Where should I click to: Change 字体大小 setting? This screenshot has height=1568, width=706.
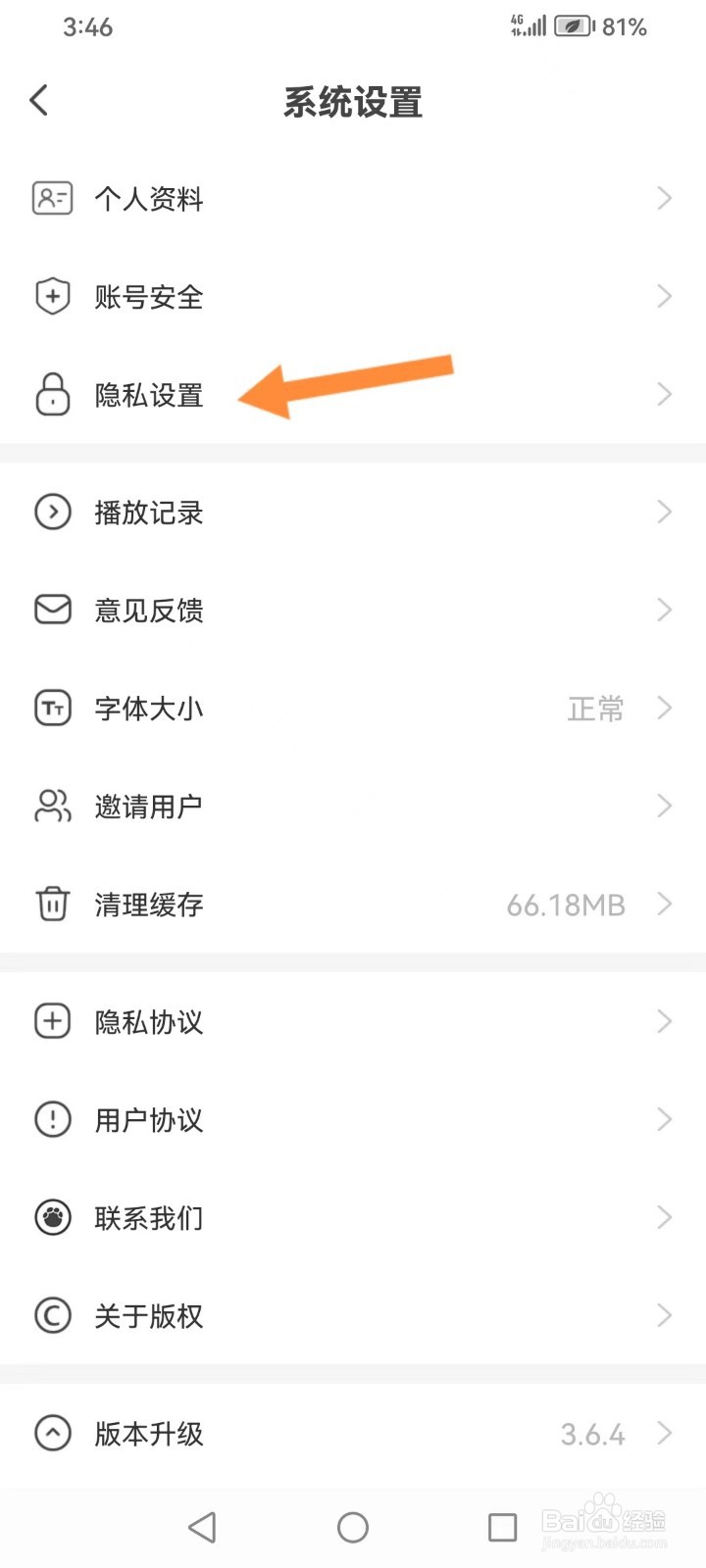353,708
